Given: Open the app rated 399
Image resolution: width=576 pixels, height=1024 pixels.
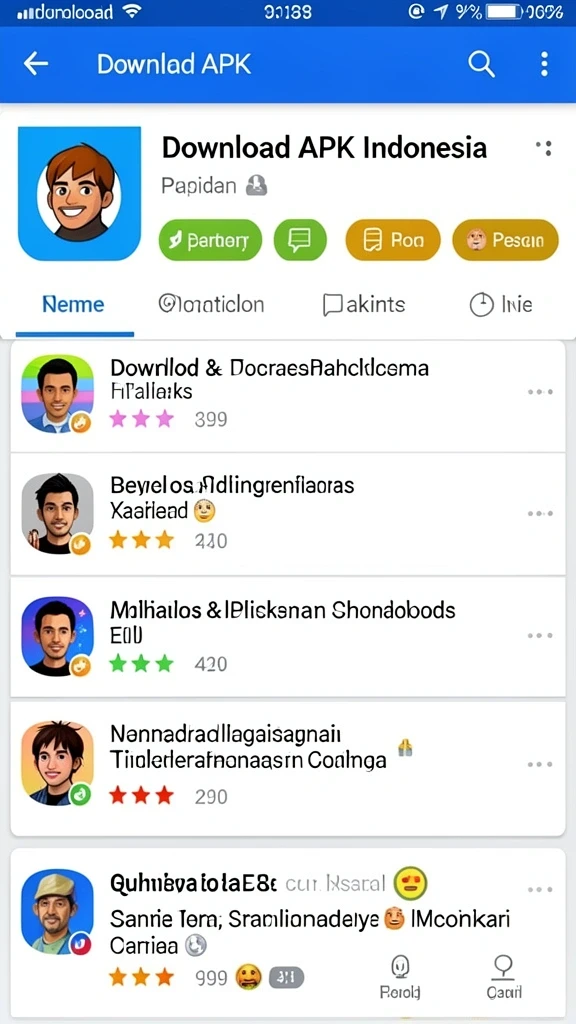Looking at the screenshot, I should coord(288,396).
